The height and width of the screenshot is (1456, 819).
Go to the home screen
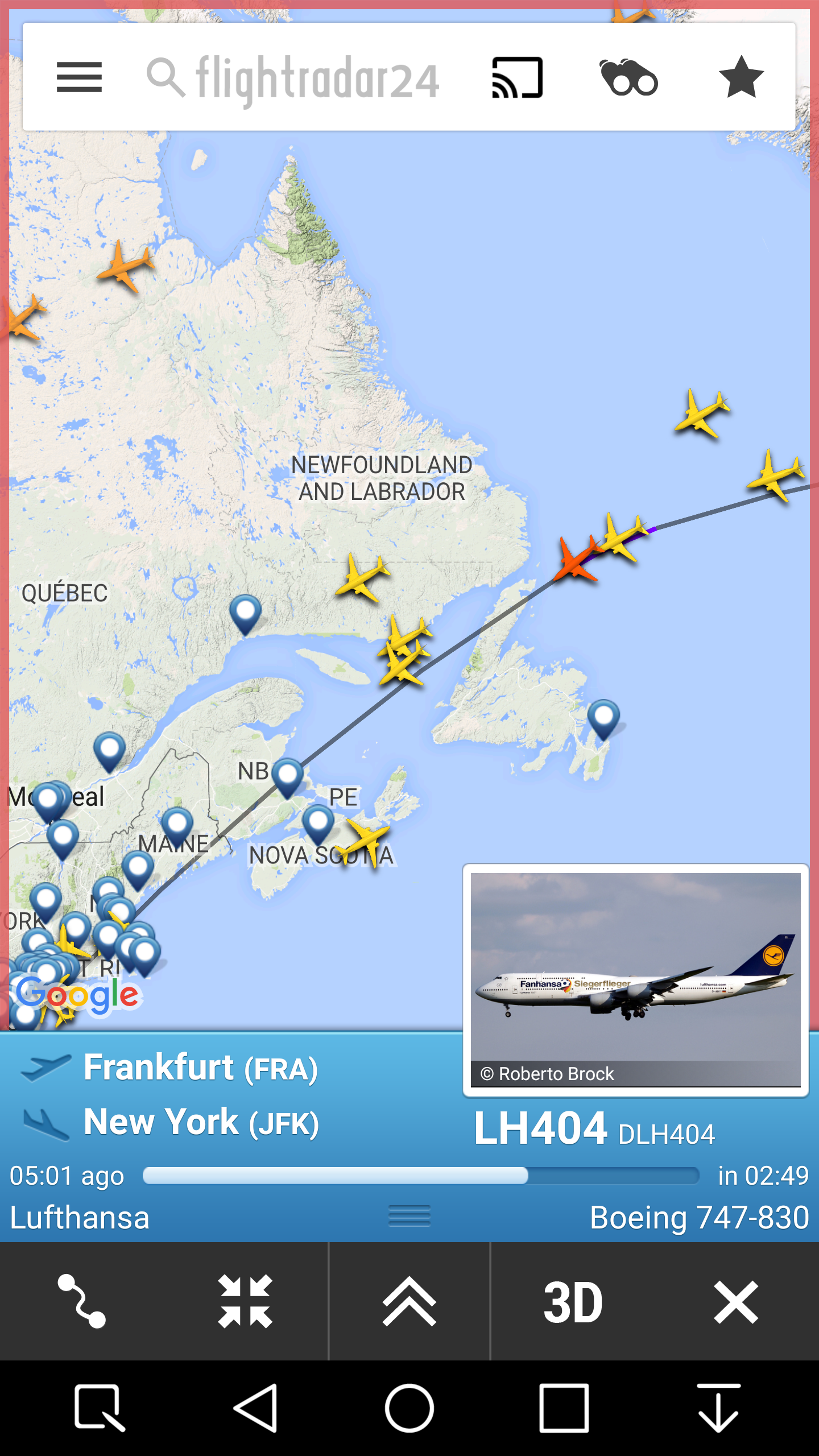pyautogui.click(x=409, y=1408)
